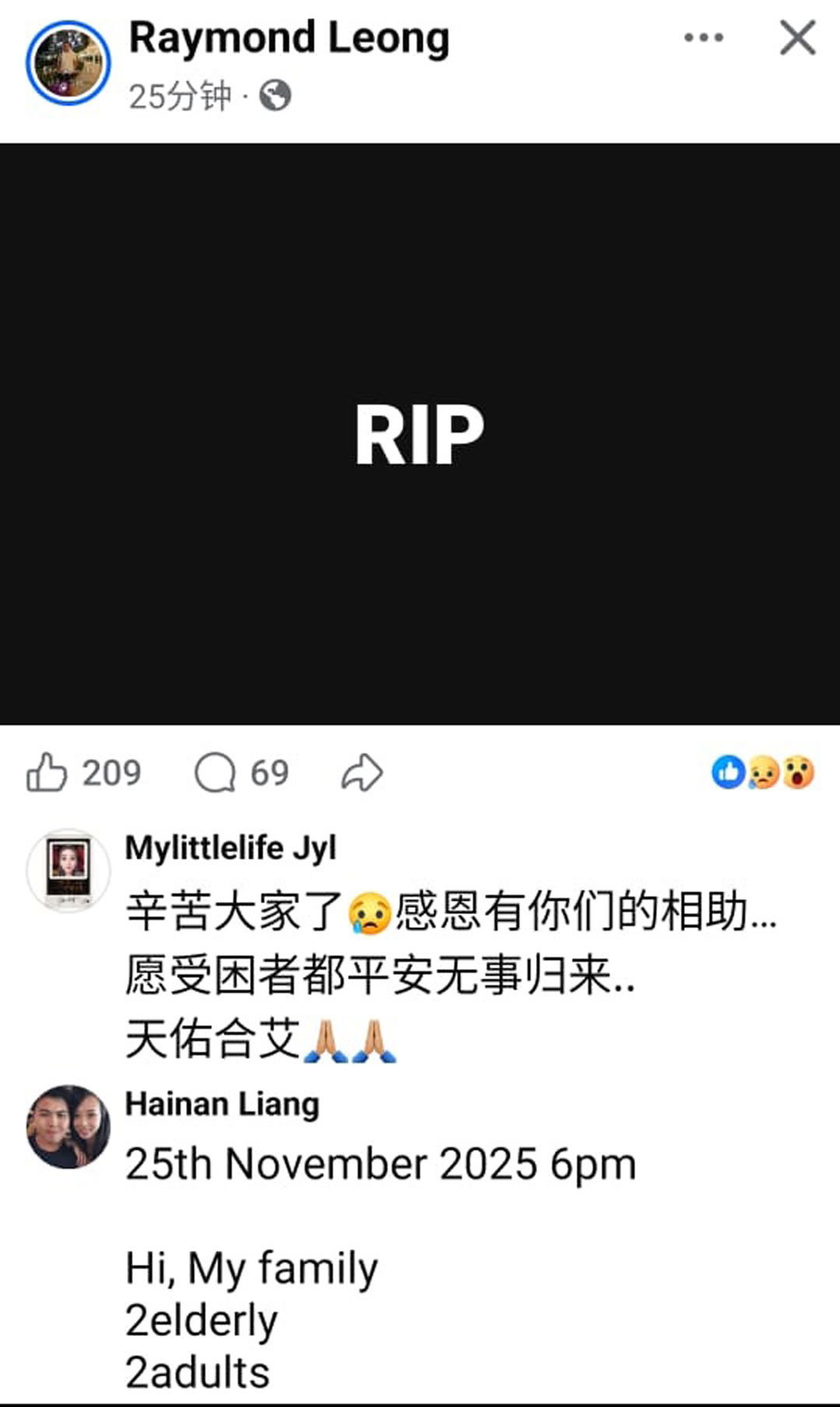Share Raymond Leong's post

pos(362,773)
